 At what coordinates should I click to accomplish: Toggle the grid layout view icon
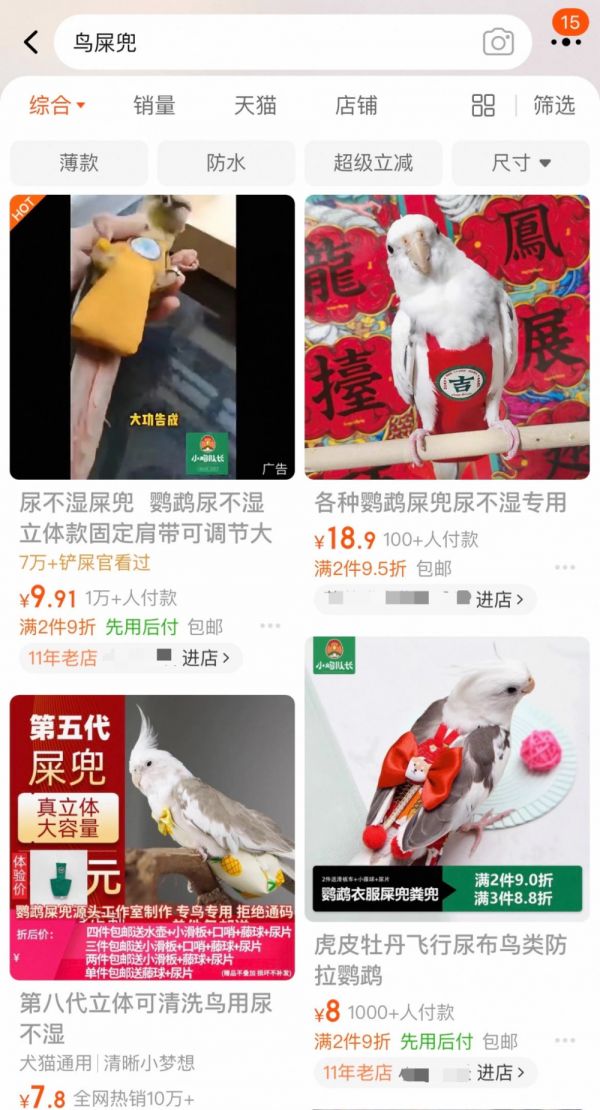click(x=483, y=105)
